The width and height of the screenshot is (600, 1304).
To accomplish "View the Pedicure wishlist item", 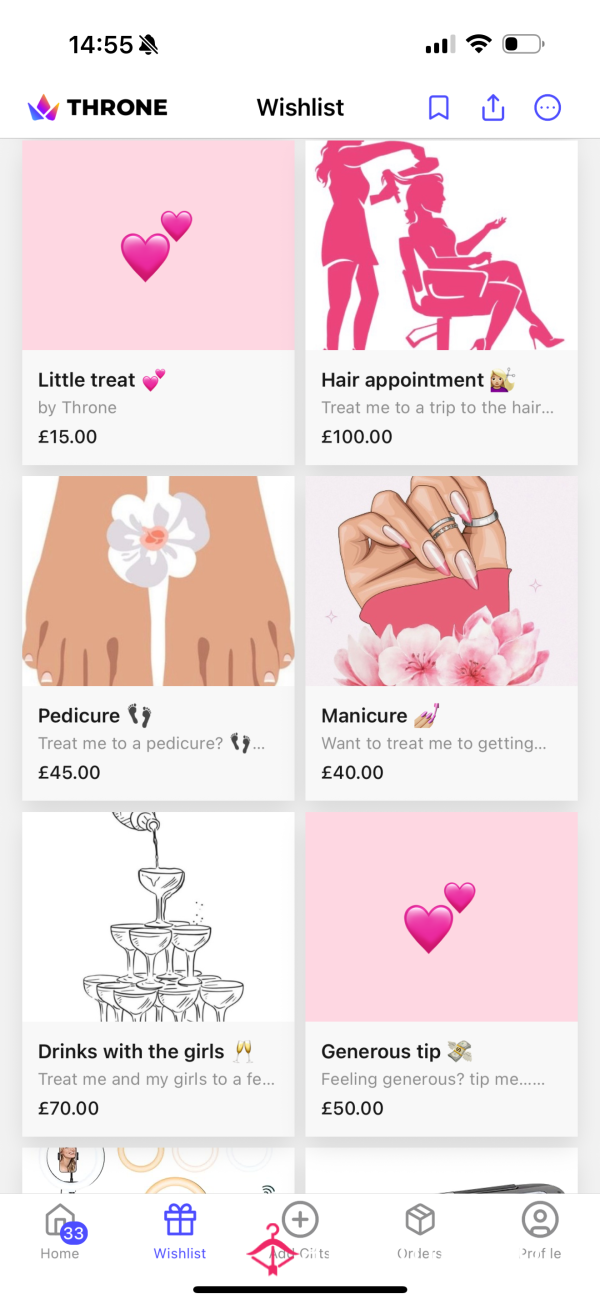I will pos(158,638).
